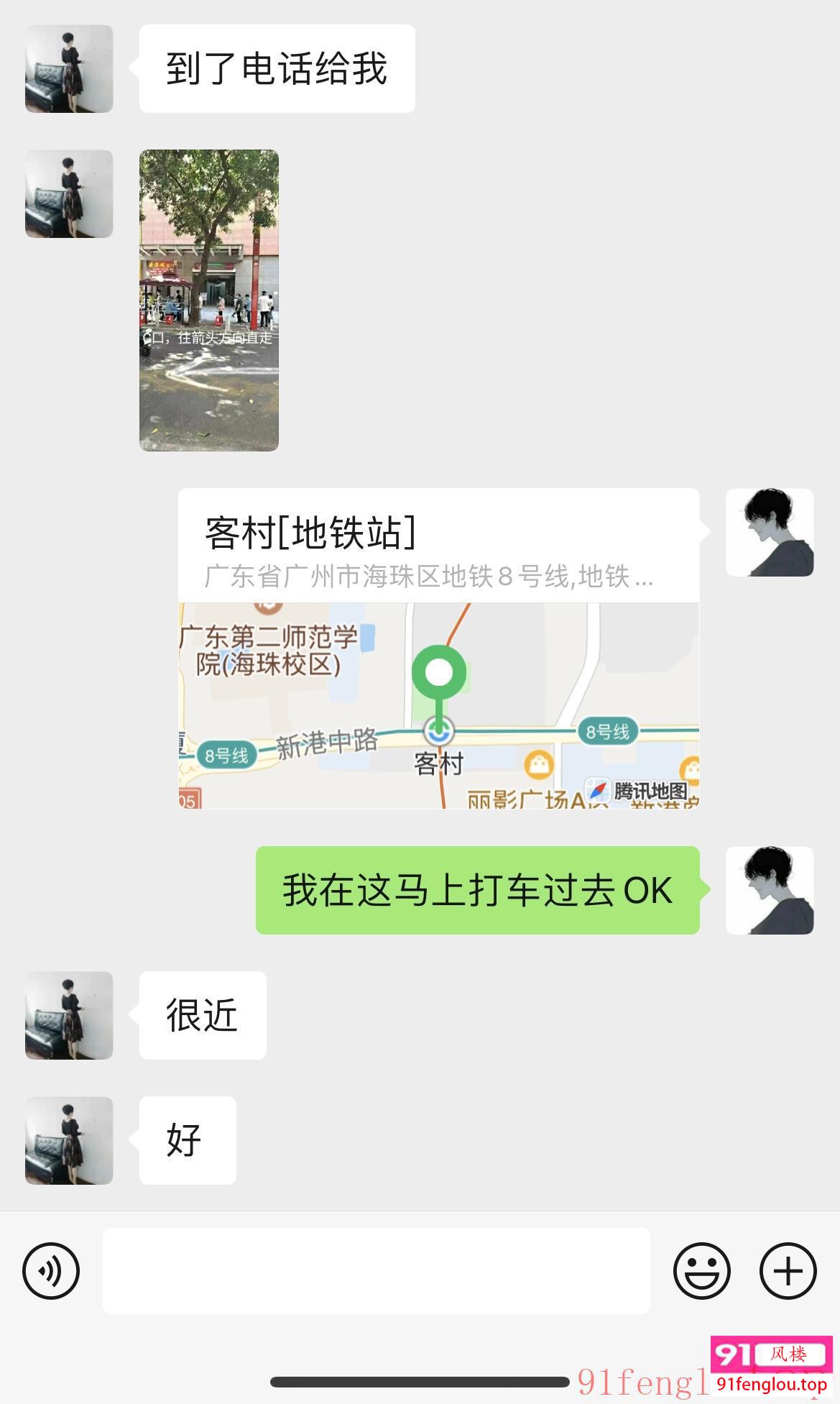Image resolution: width=840 pixels, height=1404 pixels.
Task: Tap the 8号线 badge on the left of map
Action: [x=226, y=756]
